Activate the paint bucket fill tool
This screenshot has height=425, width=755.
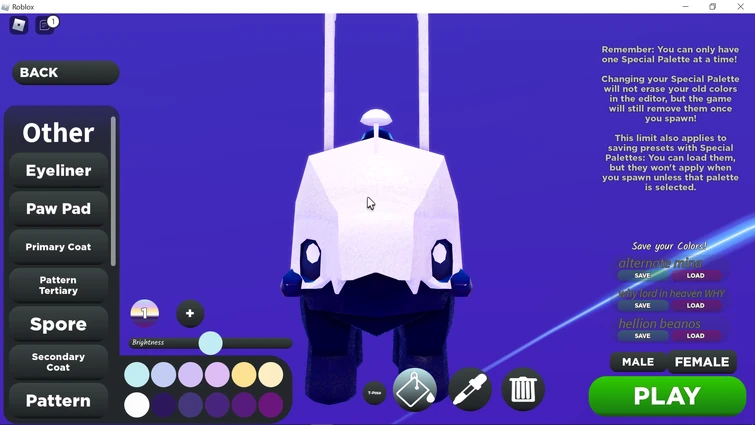click(415, 390)
